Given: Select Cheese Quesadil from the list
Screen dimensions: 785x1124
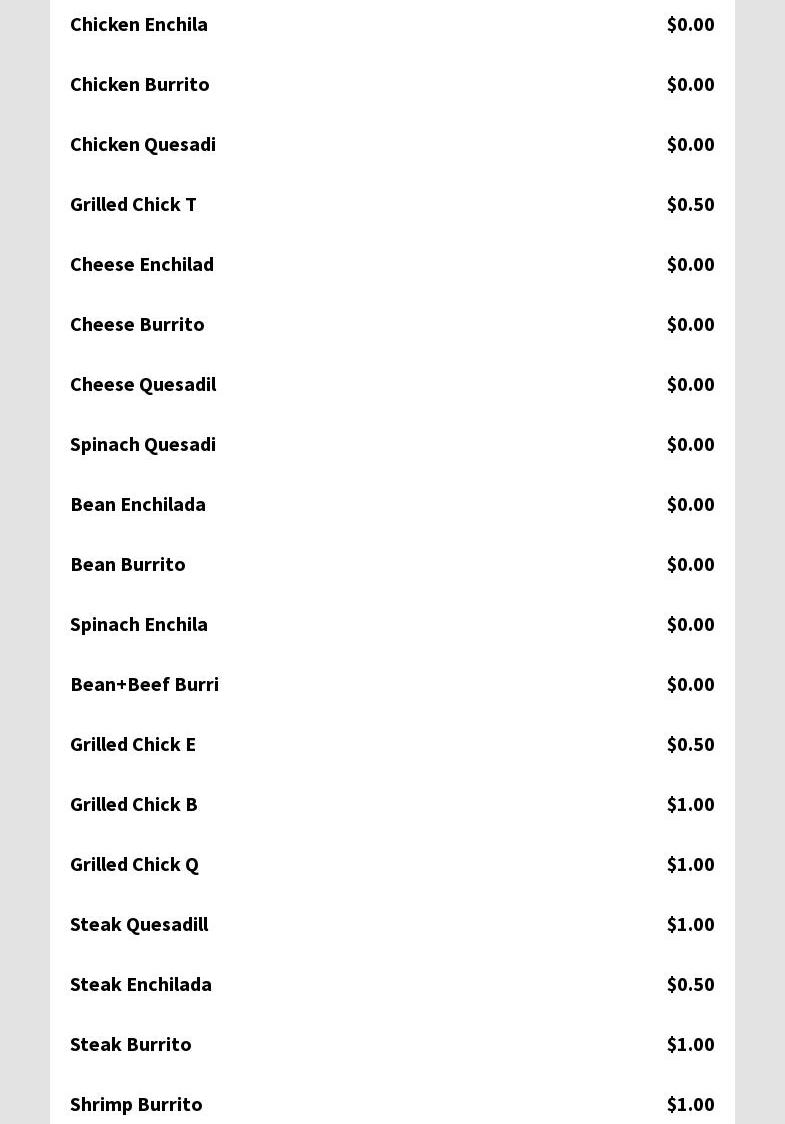Looking at the screenshot, I should (143, 384).
